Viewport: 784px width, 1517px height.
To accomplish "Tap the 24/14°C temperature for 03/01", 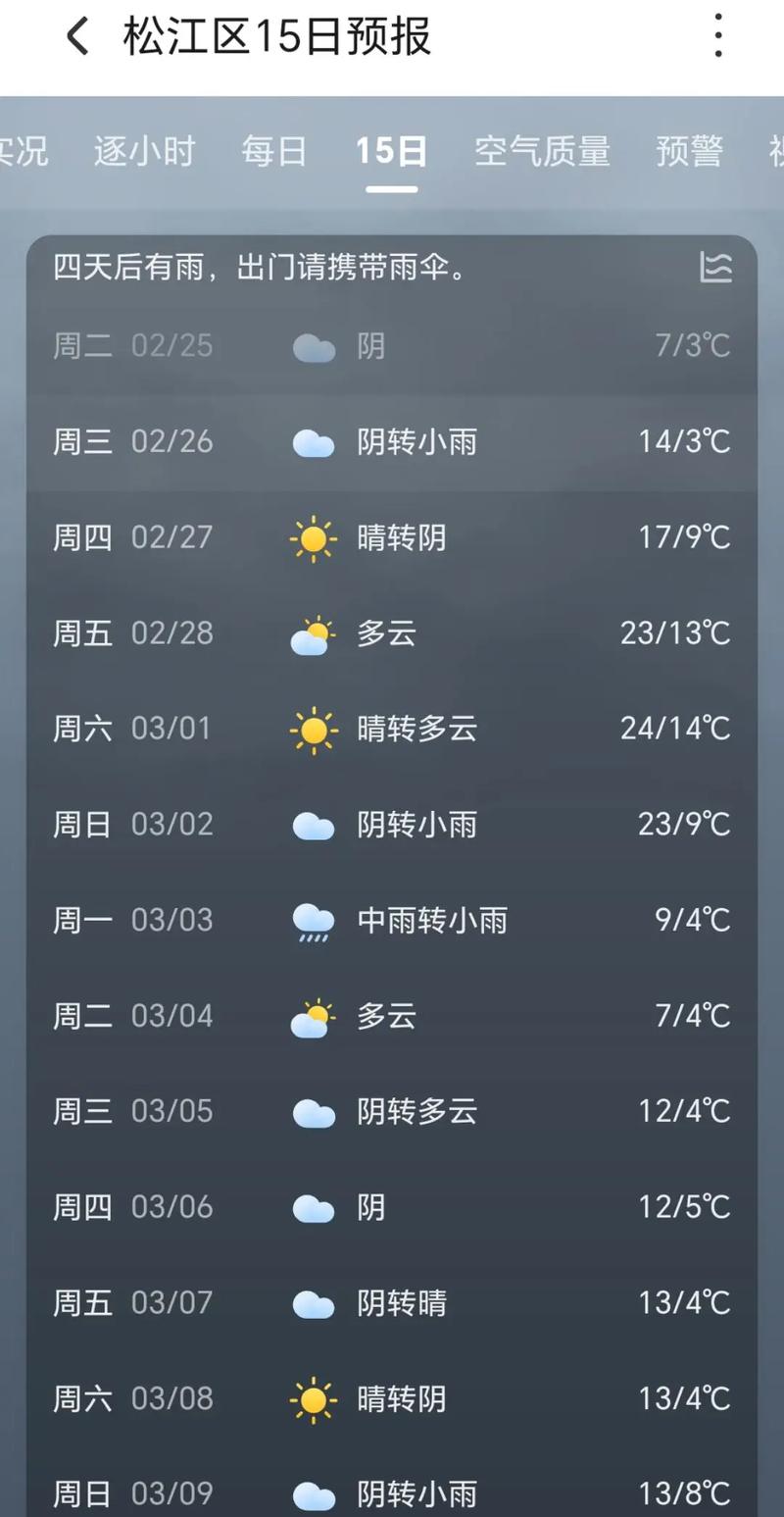I will pyautogui.click(x=674, y=729).
